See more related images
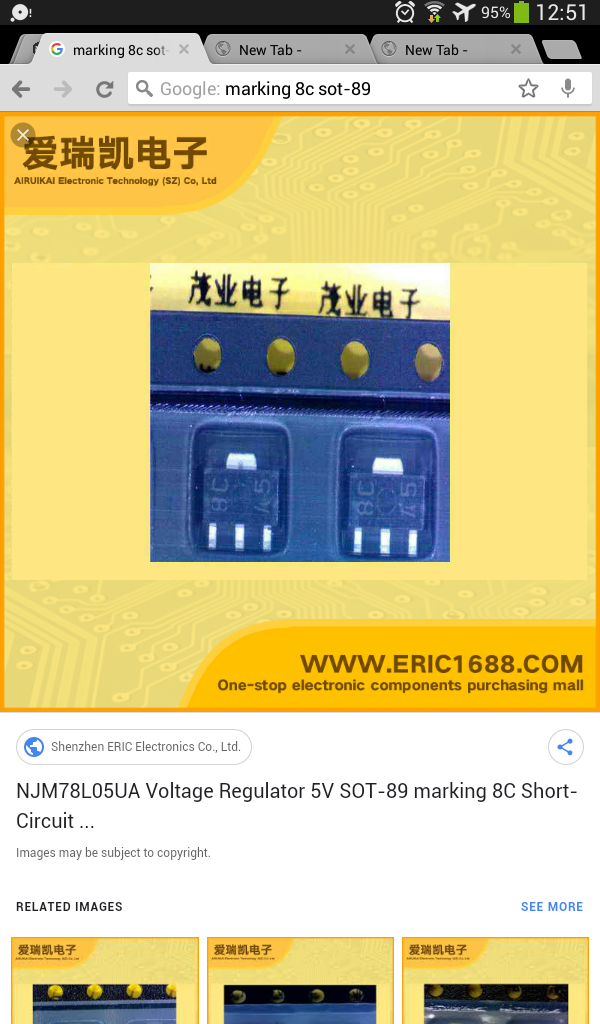Viewport: 600px width, 1024px height. coord(551,907)
